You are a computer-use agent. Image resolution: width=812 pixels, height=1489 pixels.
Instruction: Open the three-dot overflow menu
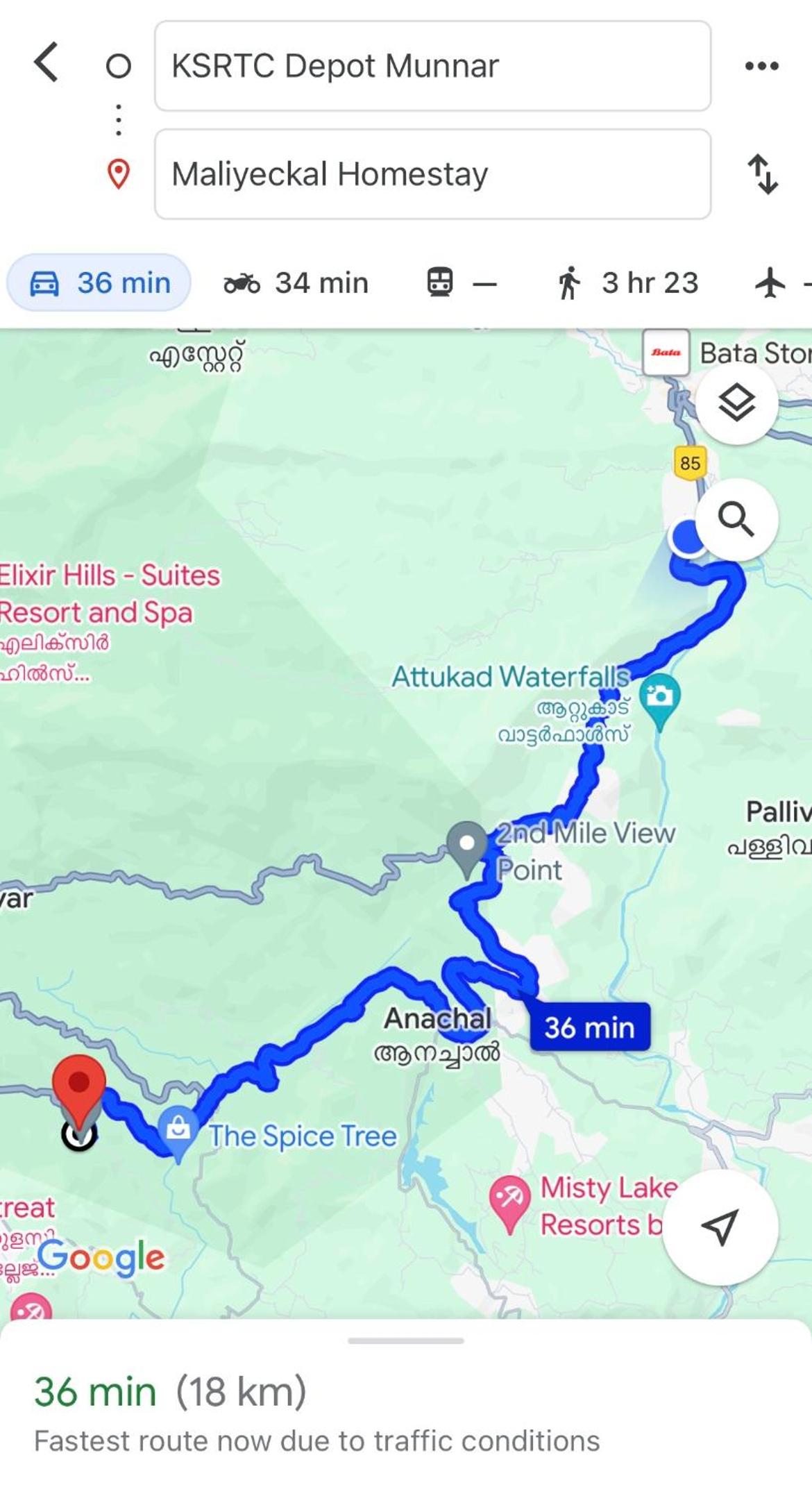point(761,66)
